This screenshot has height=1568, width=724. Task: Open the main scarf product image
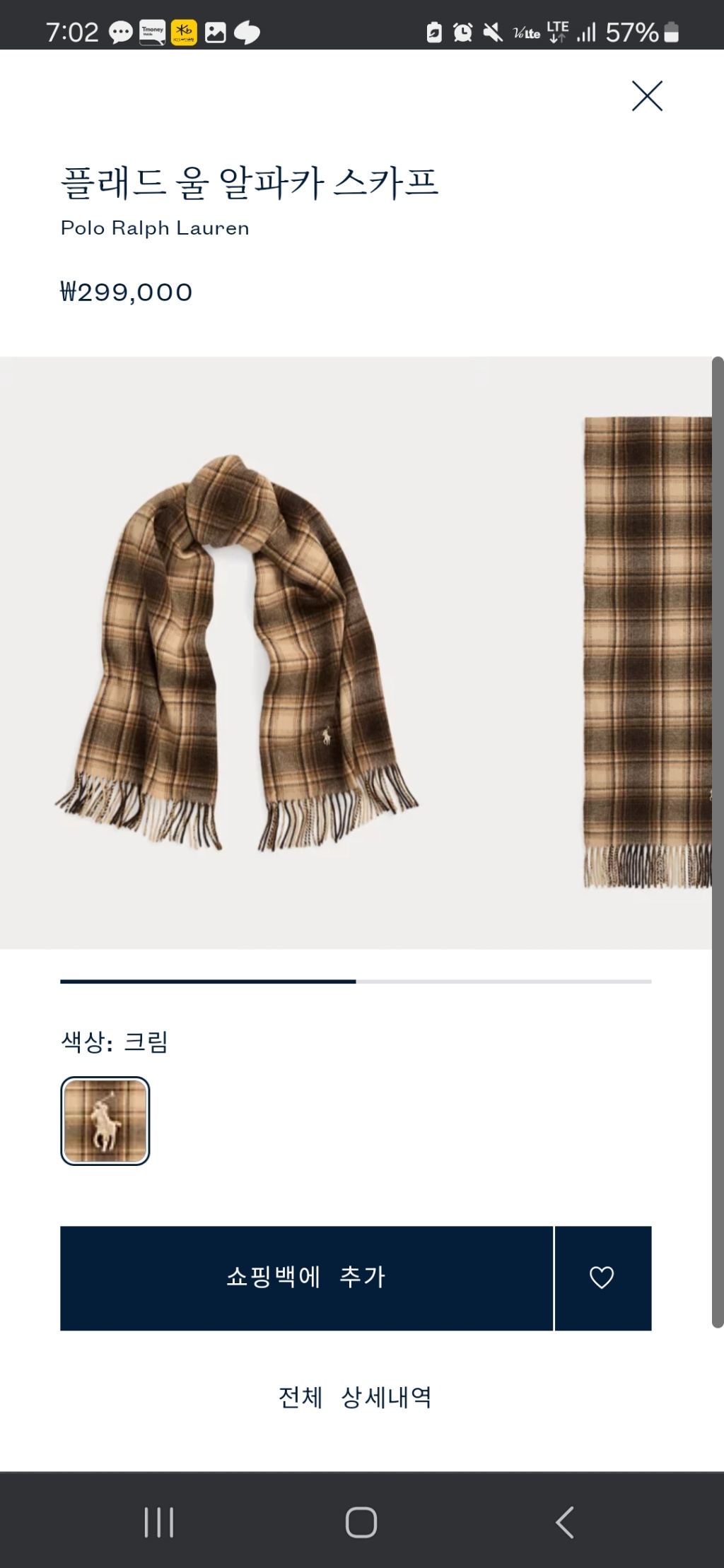coord(237,652)
